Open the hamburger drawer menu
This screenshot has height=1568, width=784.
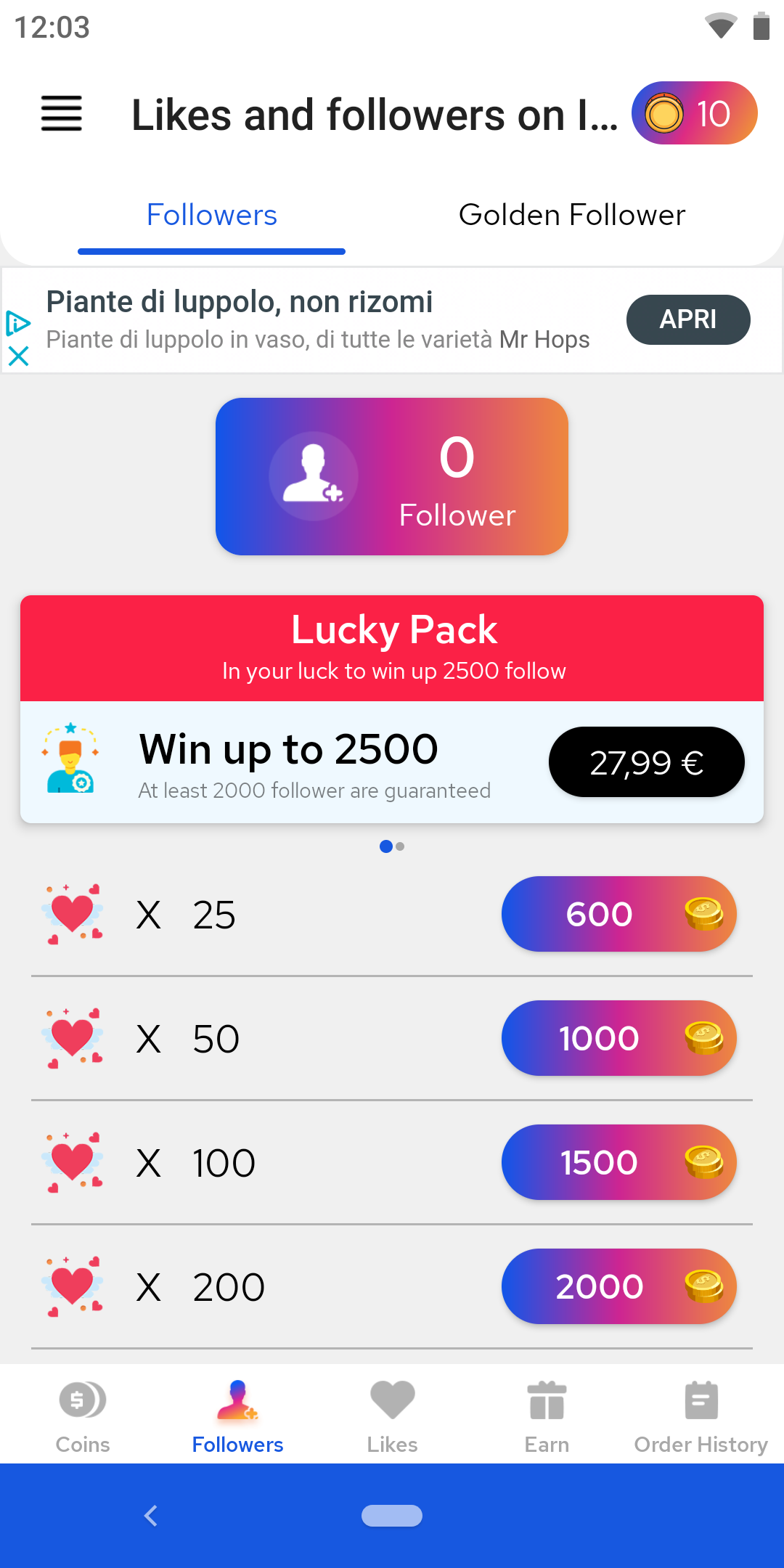coord(62,113)
